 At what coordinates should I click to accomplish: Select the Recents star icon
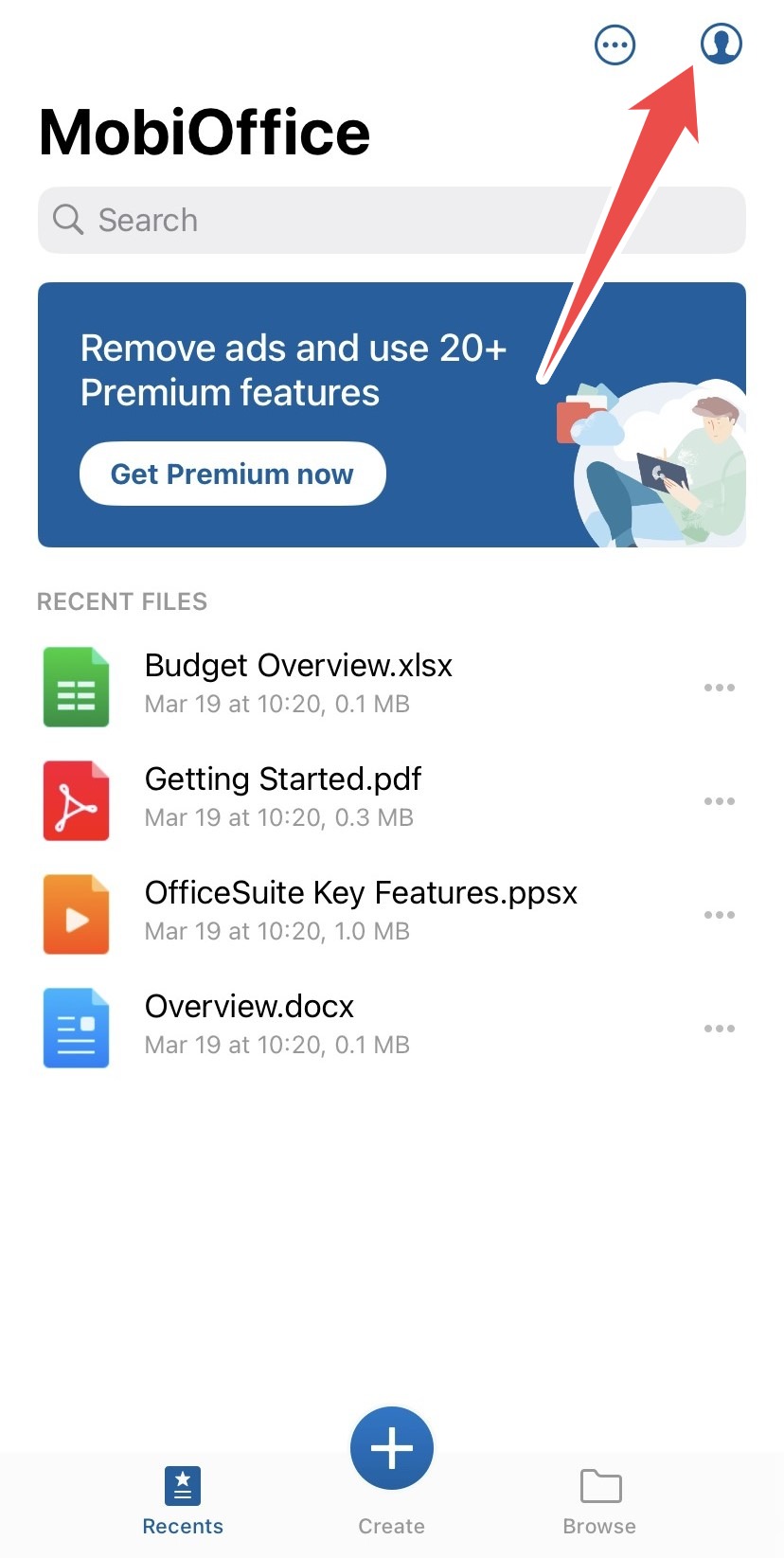tap(182, 1487)
